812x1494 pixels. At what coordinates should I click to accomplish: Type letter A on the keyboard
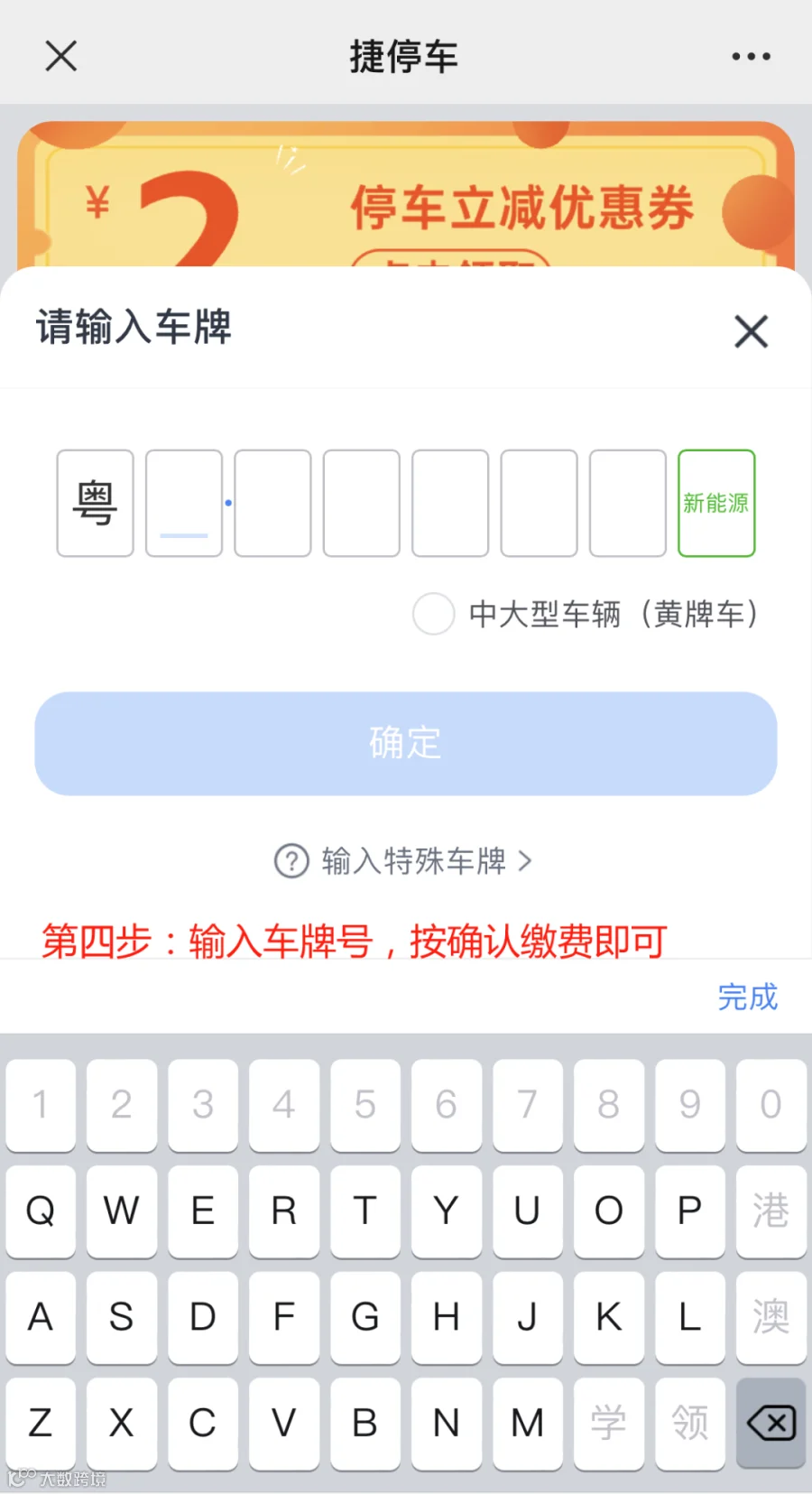[41, 1317]
